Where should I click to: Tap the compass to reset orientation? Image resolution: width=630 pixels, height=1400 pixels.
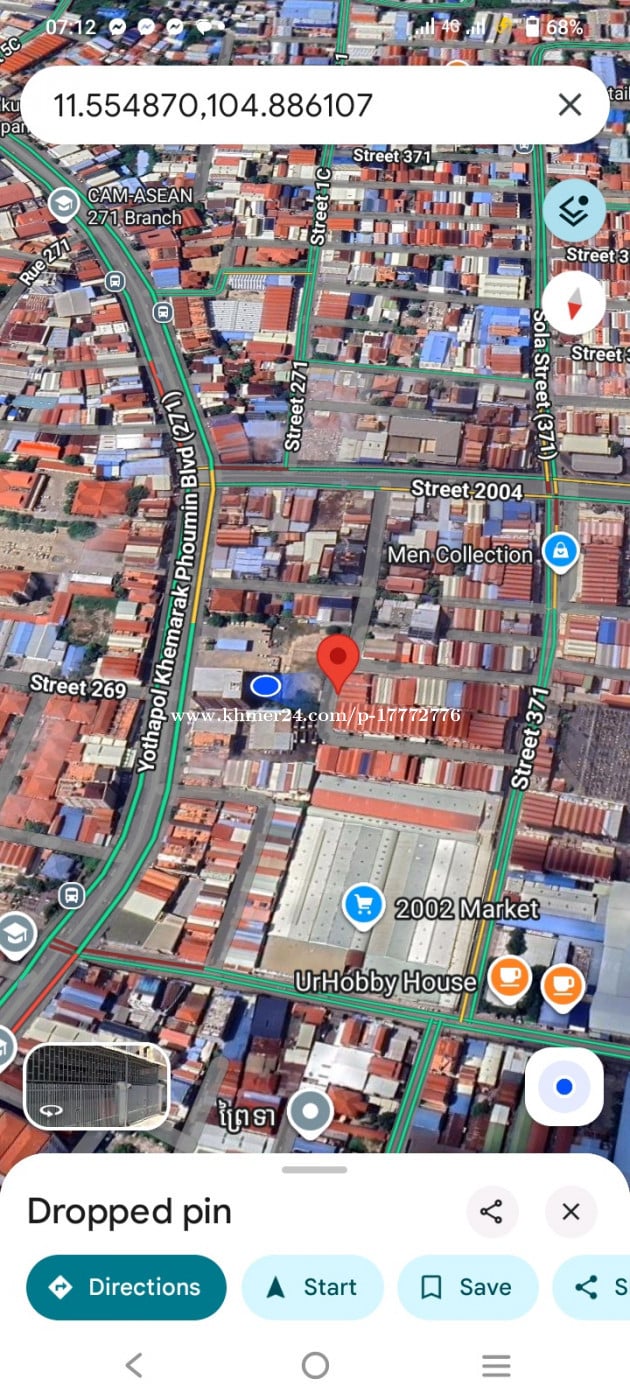point(574,303)
